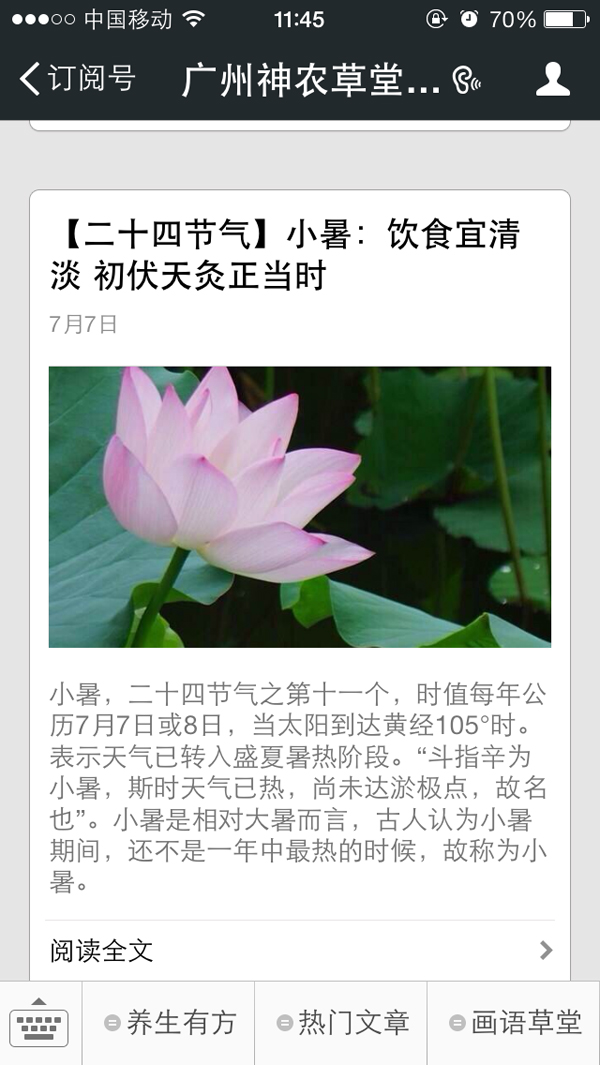Tap 阅读全文 to read full article
Viewport: 600px width, 1065px height.
[x=299, y=950]
